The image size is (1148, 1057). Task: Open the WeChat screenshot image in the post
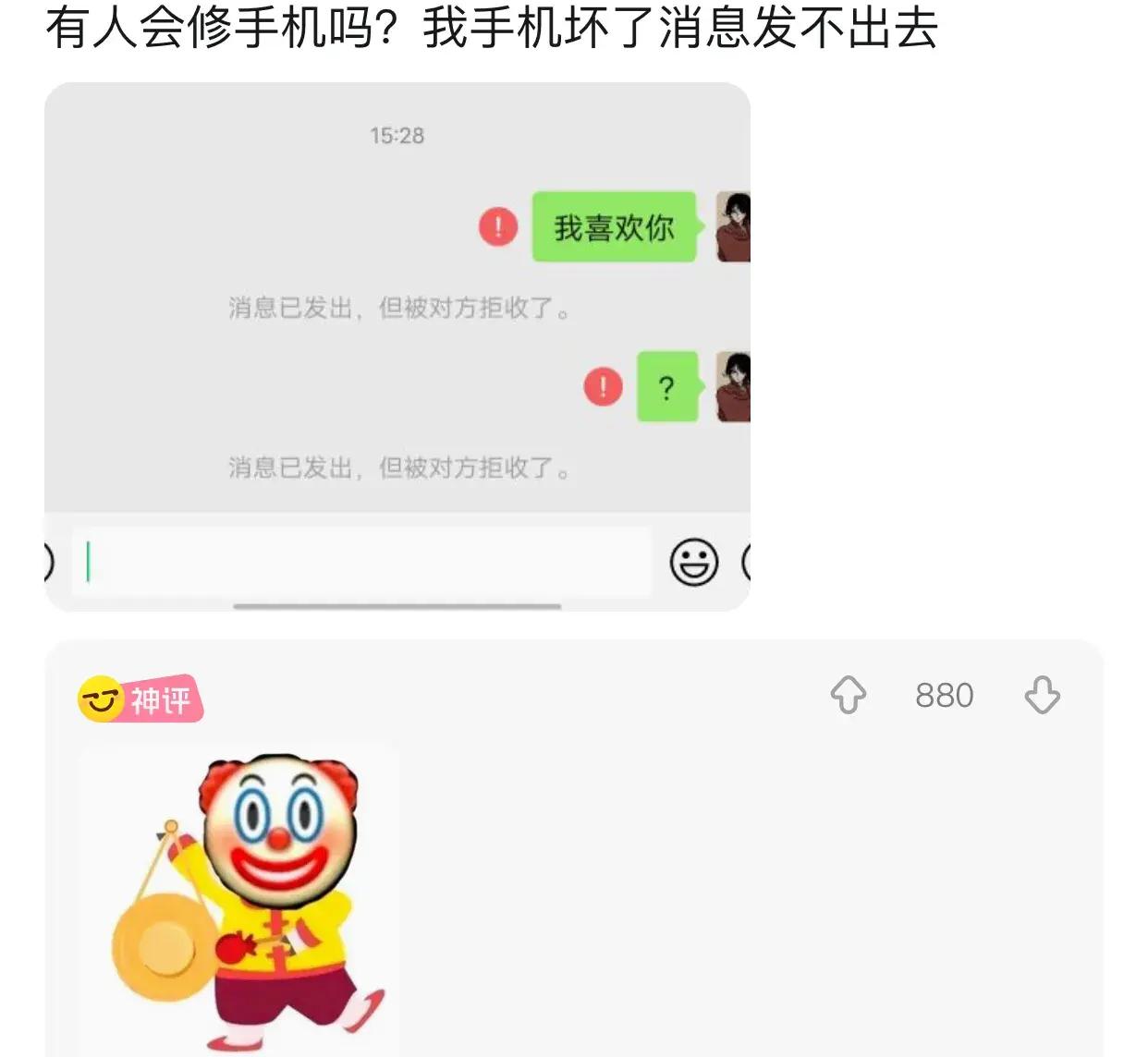pos(397,346)
